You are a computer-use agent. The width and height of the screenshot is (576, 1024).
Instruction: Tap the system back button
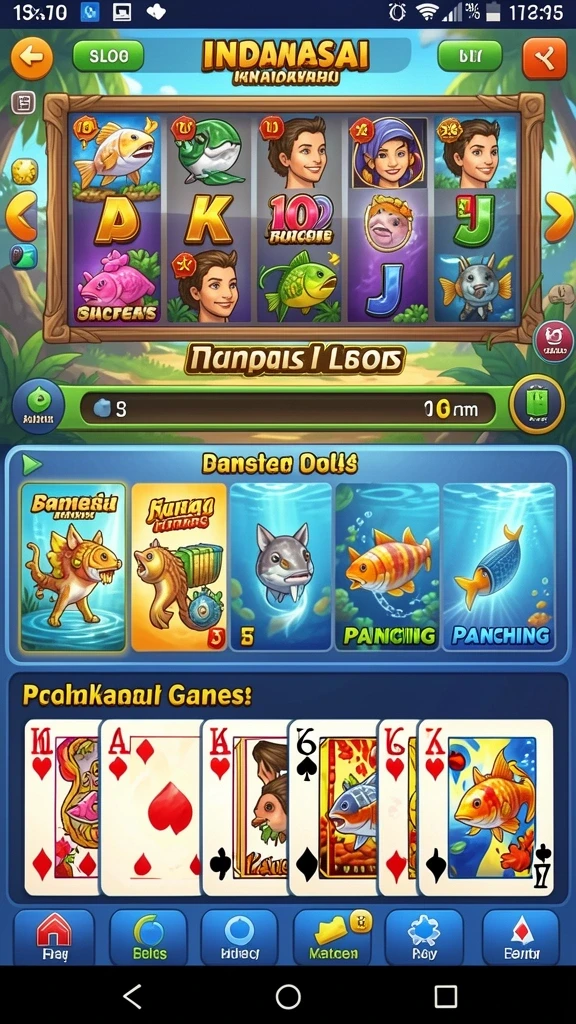pyautogui.click(x=133, y=997)
